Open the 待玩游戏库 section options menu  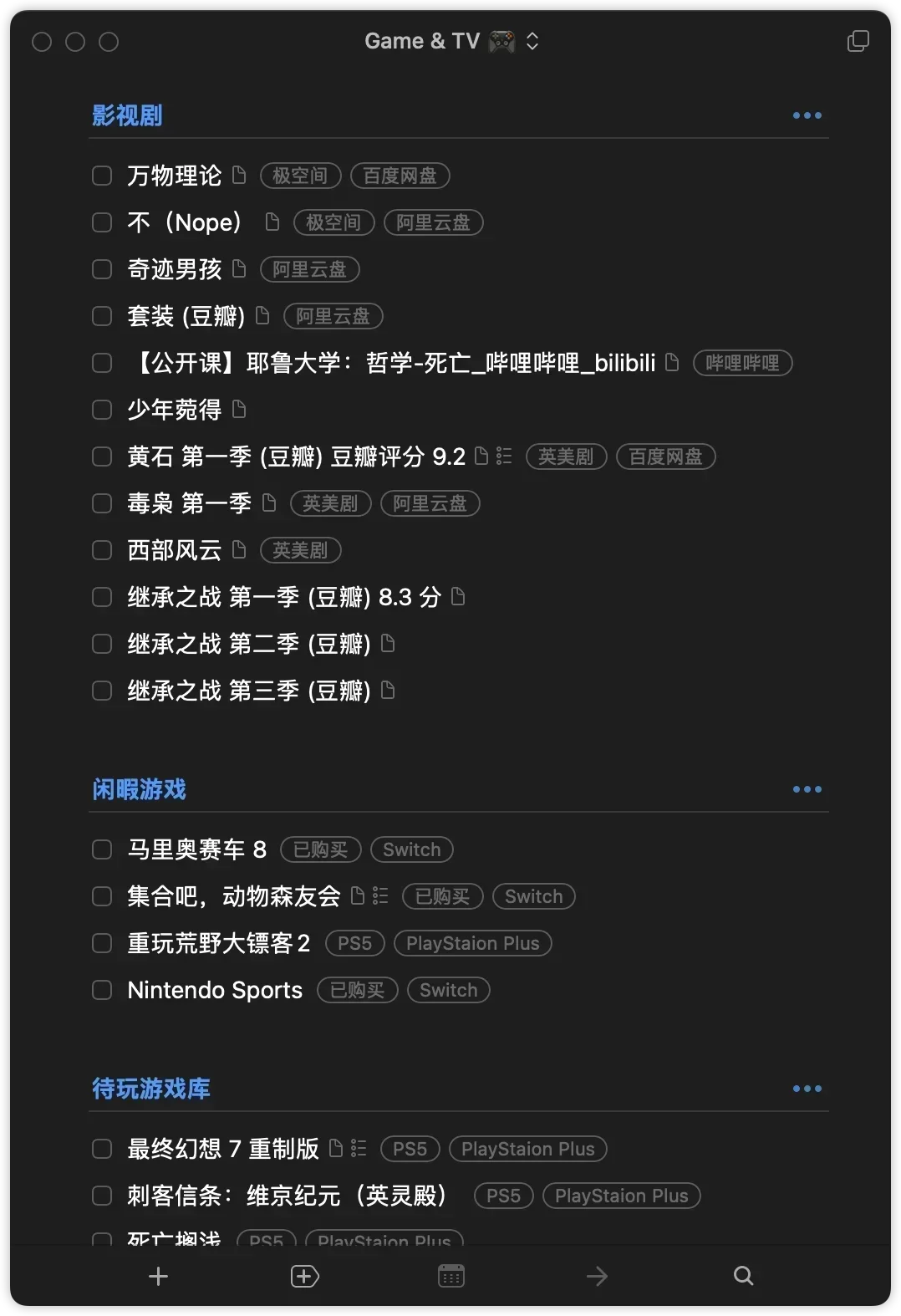pos(806,1088)
